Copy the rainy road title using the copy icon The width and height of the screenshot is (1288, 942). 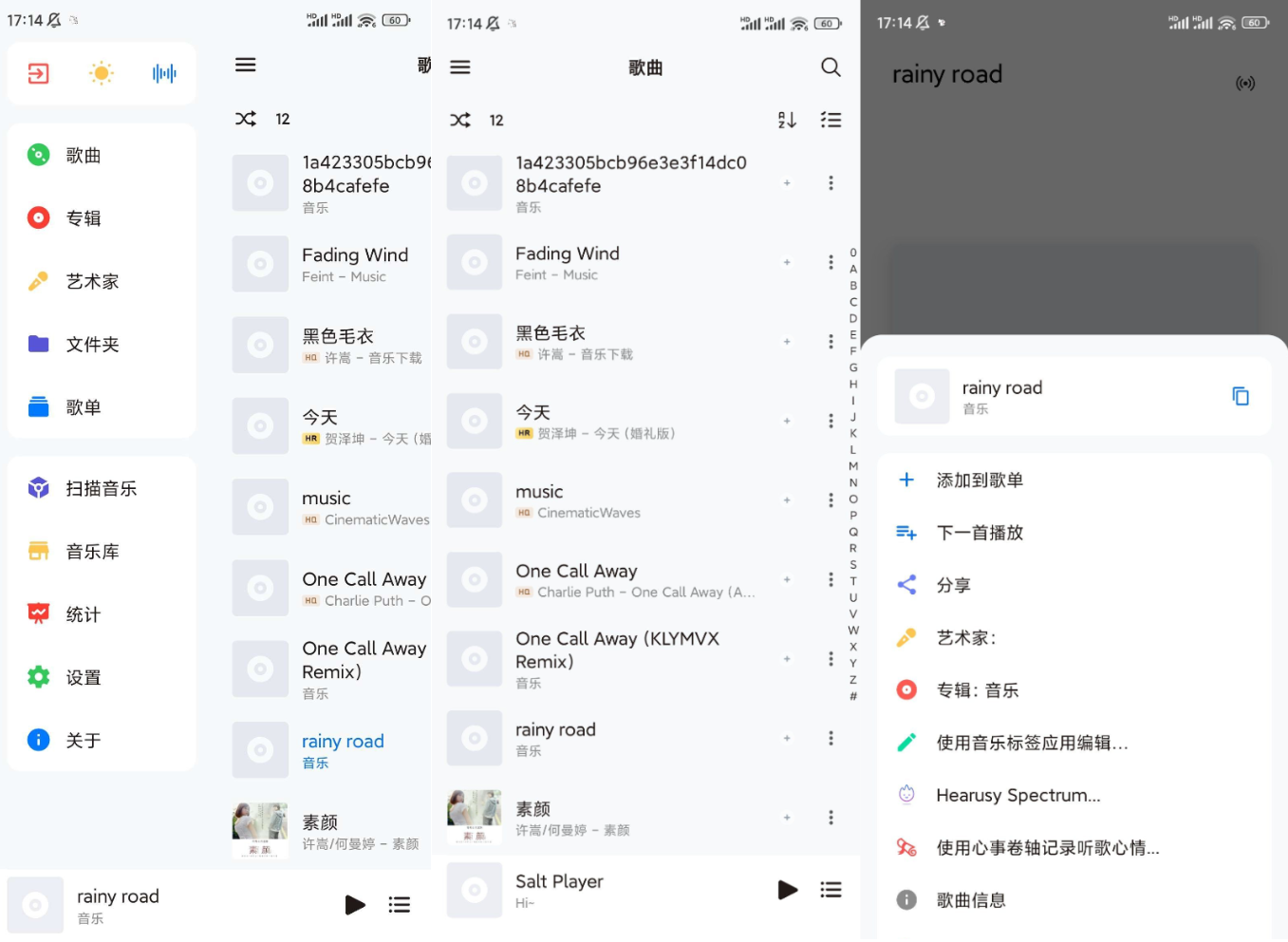[1240, 396]
